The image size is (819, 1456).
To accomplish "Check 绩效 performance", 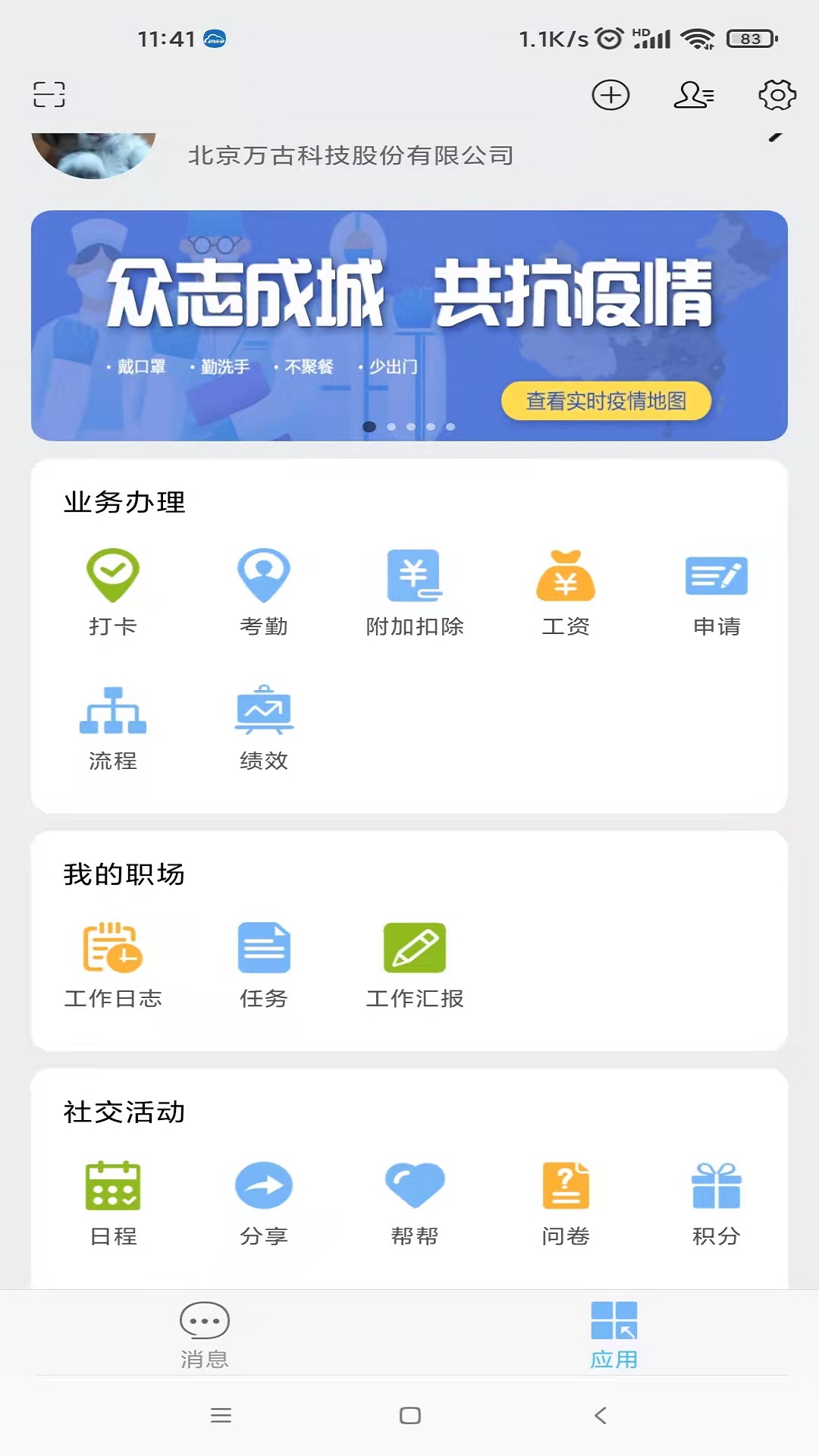I will pyautogui.click(x=262, y=710).
